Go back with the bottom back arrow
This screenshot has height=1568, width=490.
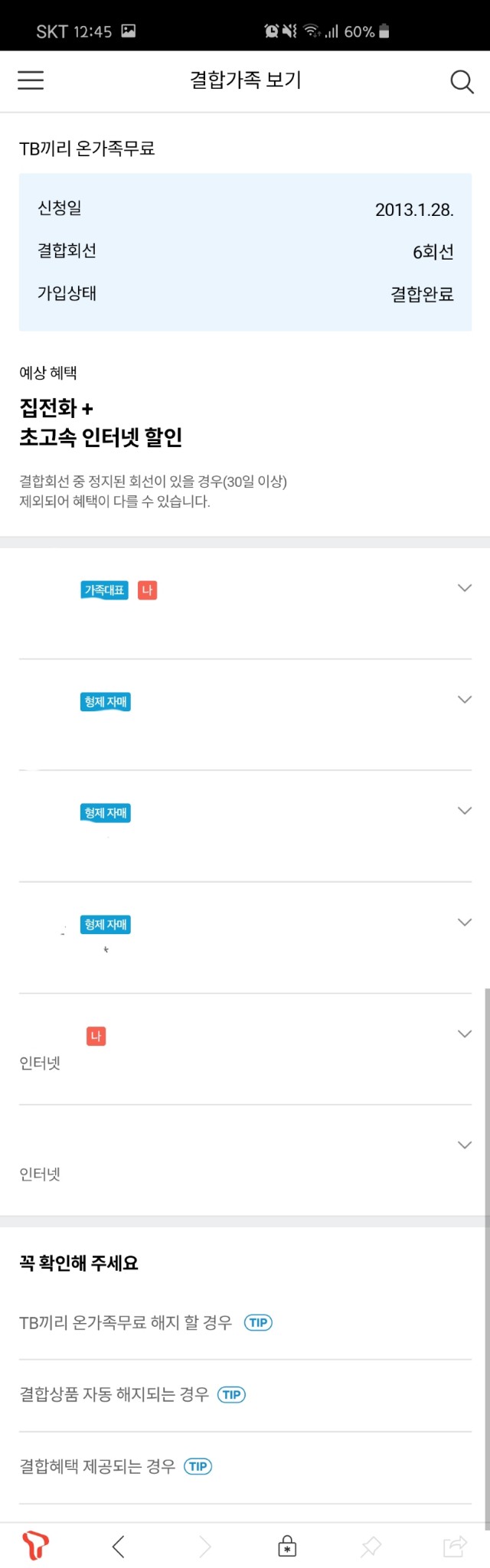pos(119,1547)
